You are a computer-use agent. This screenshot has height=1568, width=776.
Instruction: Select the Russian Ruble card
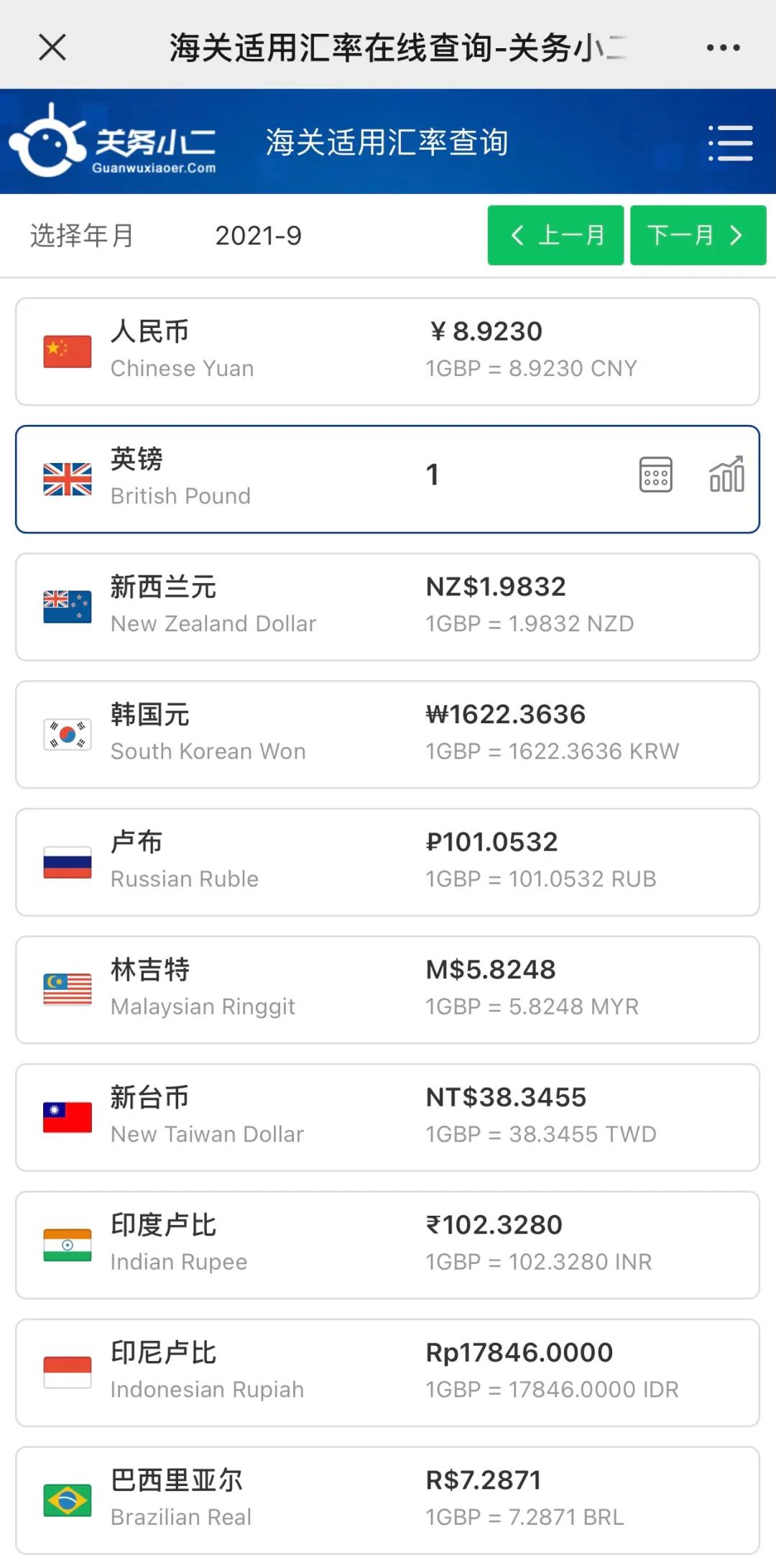pyautogui.click(x=387, y=862)
